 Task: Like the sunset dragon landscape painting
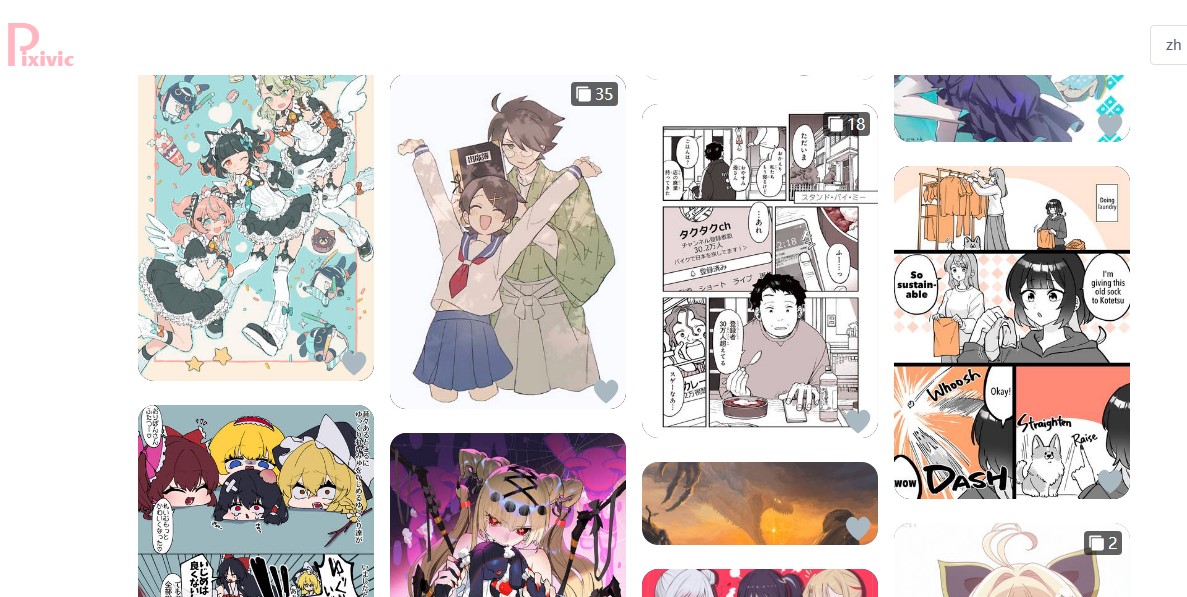[858, 528]
